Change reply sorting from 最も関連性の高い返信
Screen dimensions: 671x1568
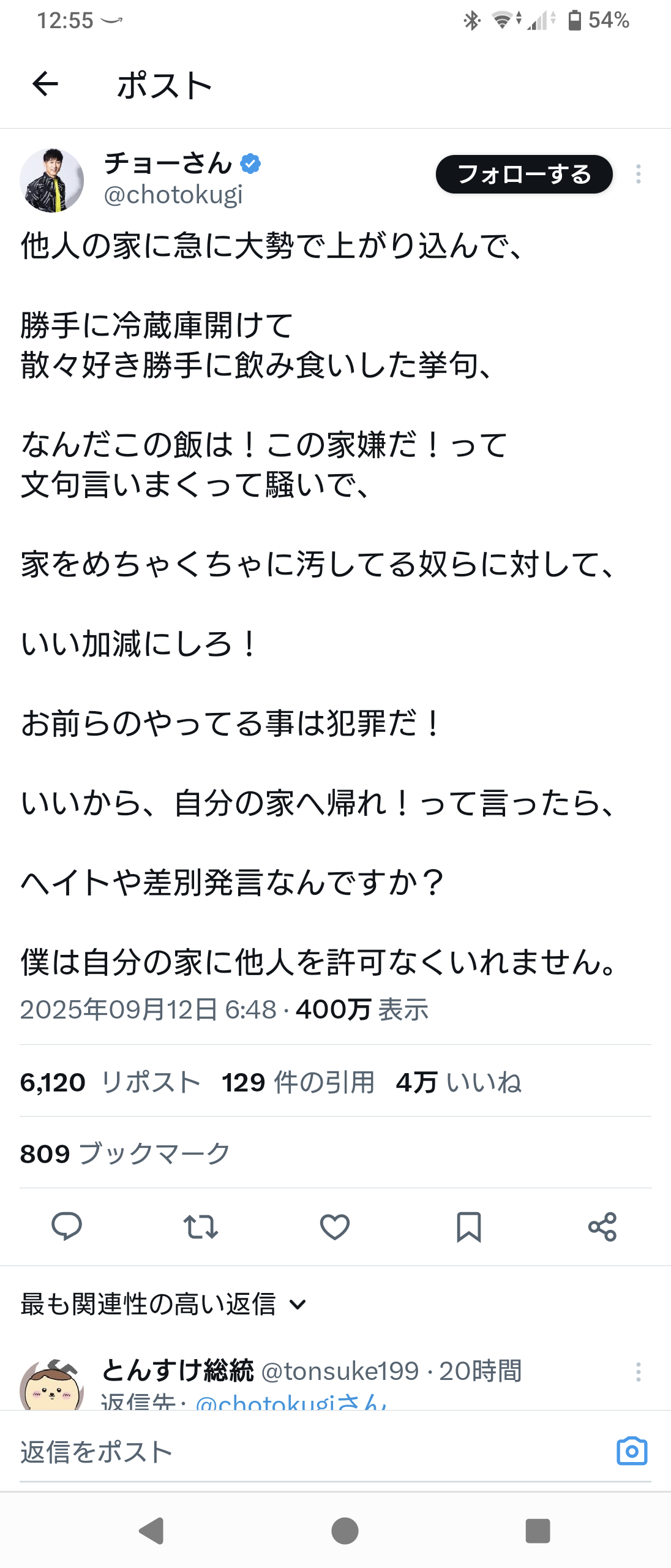[x=163, y=1304]
